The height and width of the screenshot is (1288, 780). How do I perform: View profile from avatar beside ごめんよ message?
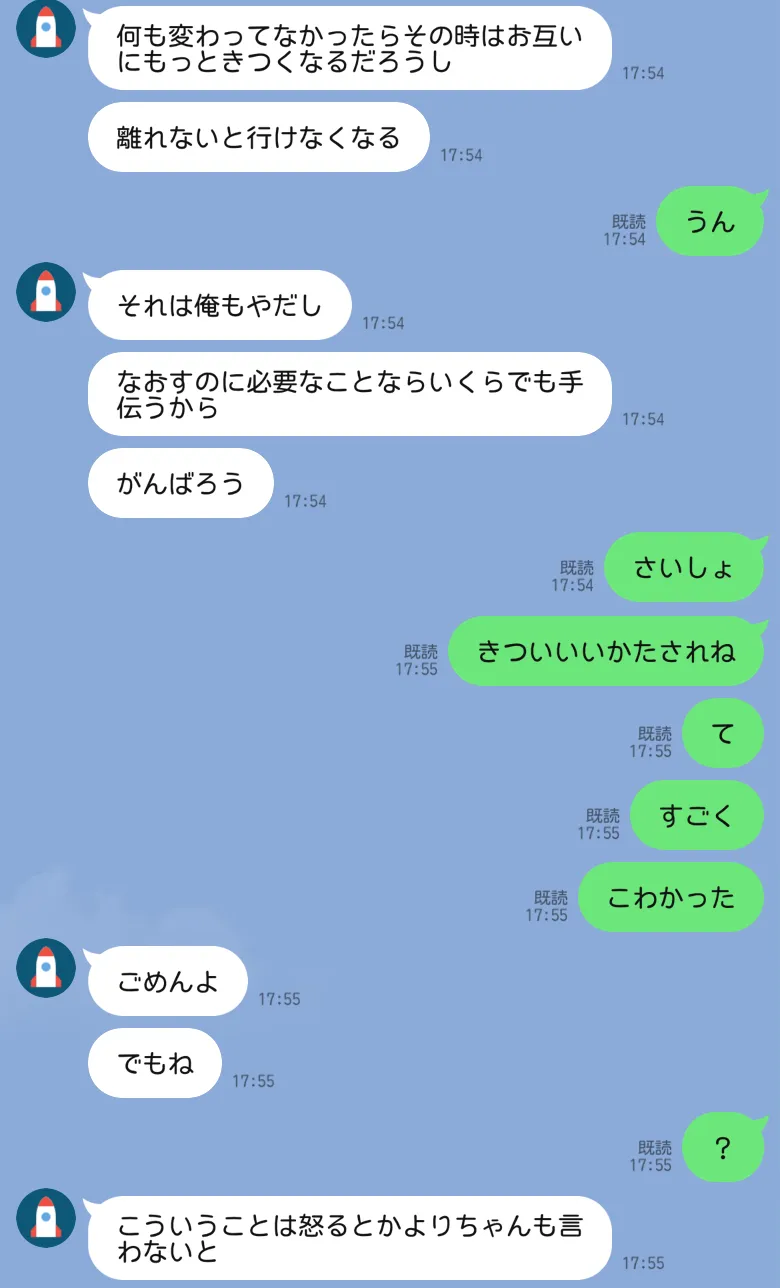pos(46,968)
